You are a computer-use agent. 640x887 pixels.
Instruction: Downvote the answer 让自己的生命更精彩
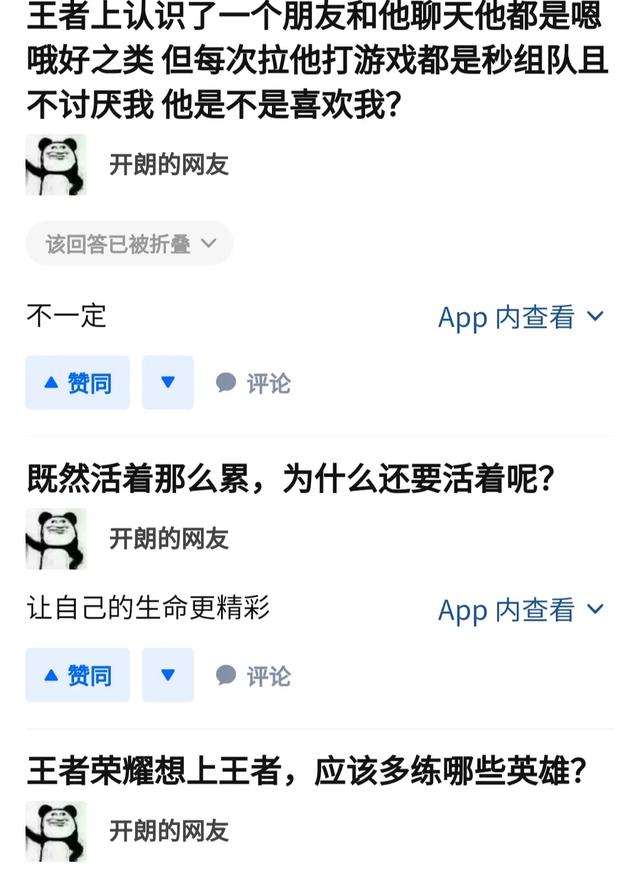[167, 675]
